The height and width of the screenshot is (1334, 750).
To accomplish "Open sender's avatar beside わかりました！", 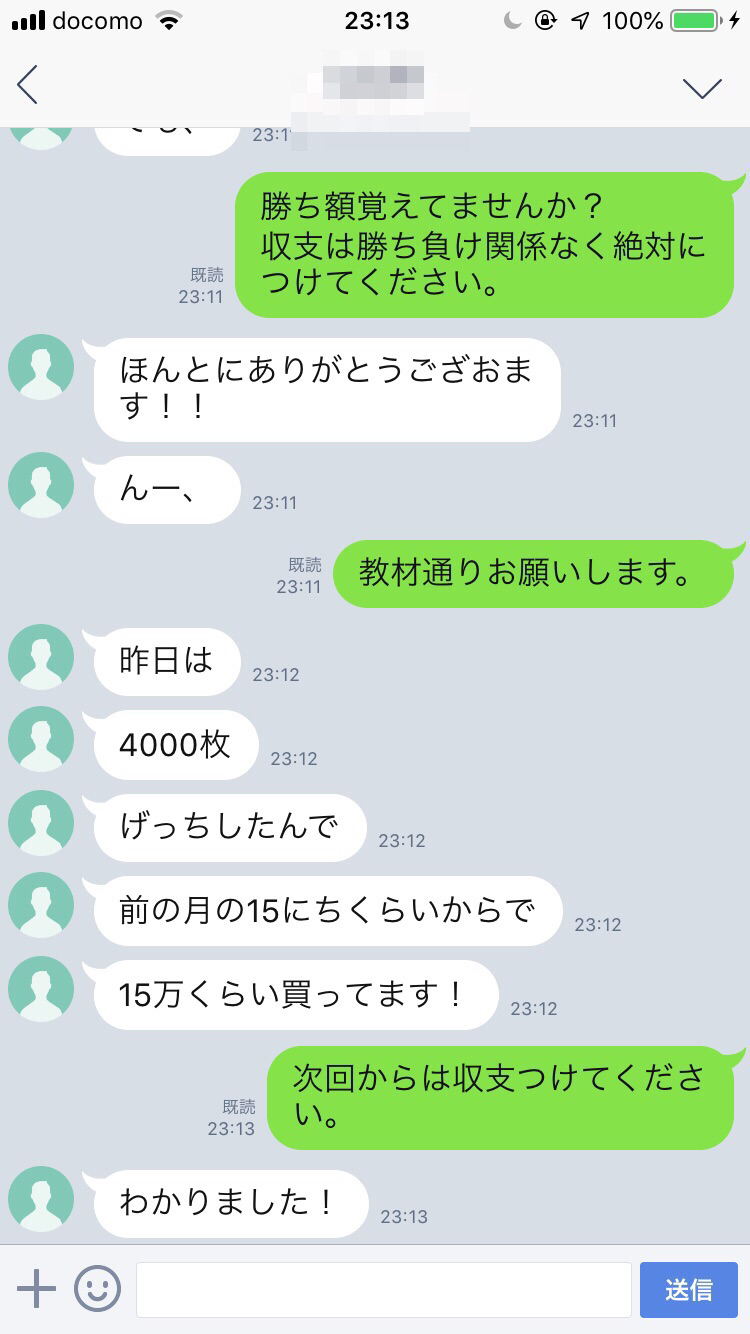I will tap(41, 1199).
